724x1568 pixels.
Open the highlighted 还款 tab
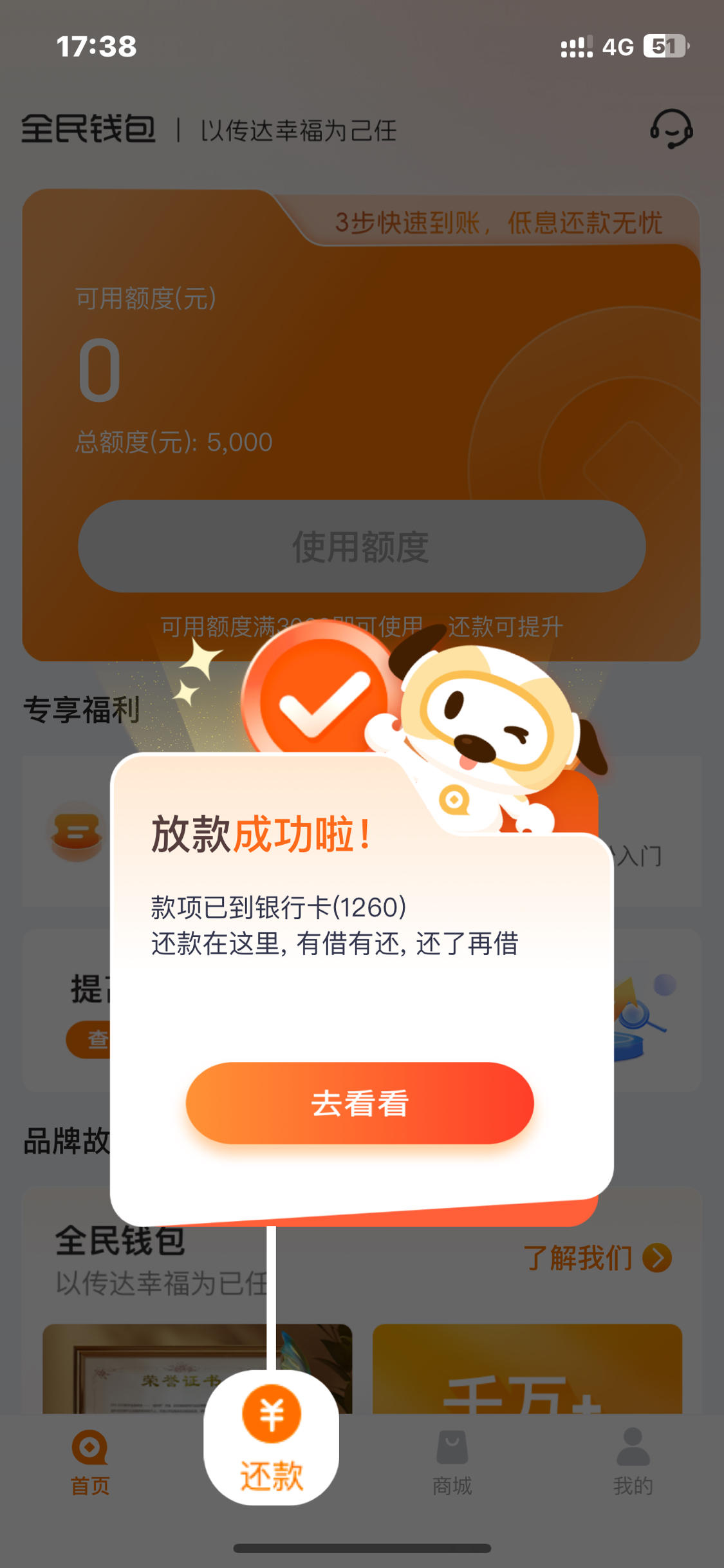pyautogui.click(x=272, y=1438)
